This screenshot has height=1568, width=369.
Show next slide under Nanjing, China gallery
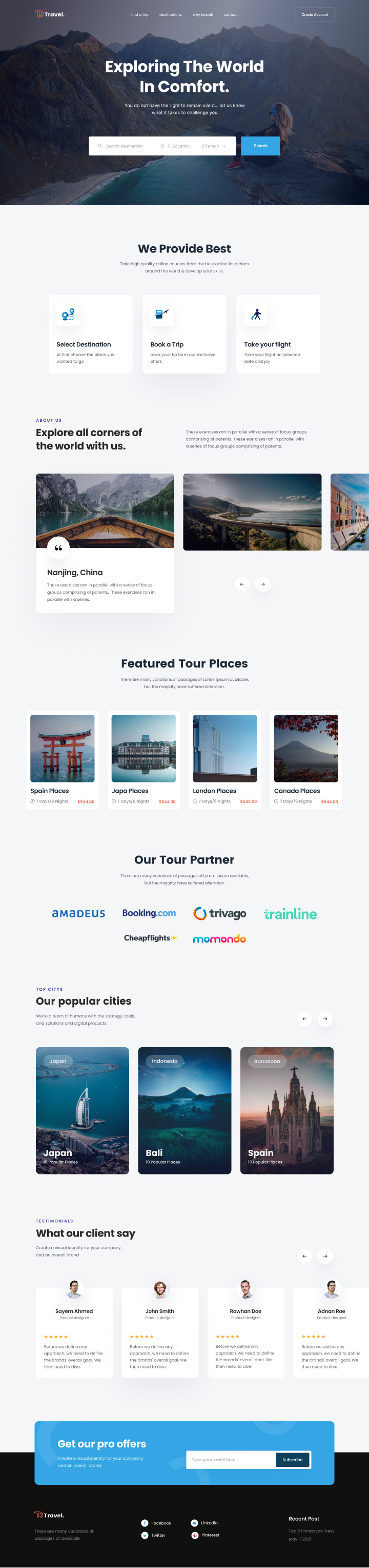(x=262, y=584)
